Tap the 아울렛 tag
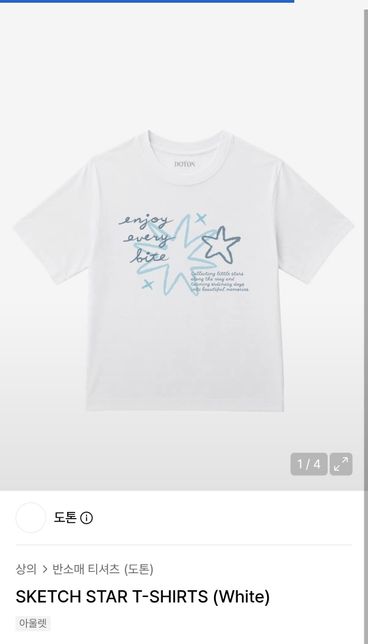 pos(33,623)
